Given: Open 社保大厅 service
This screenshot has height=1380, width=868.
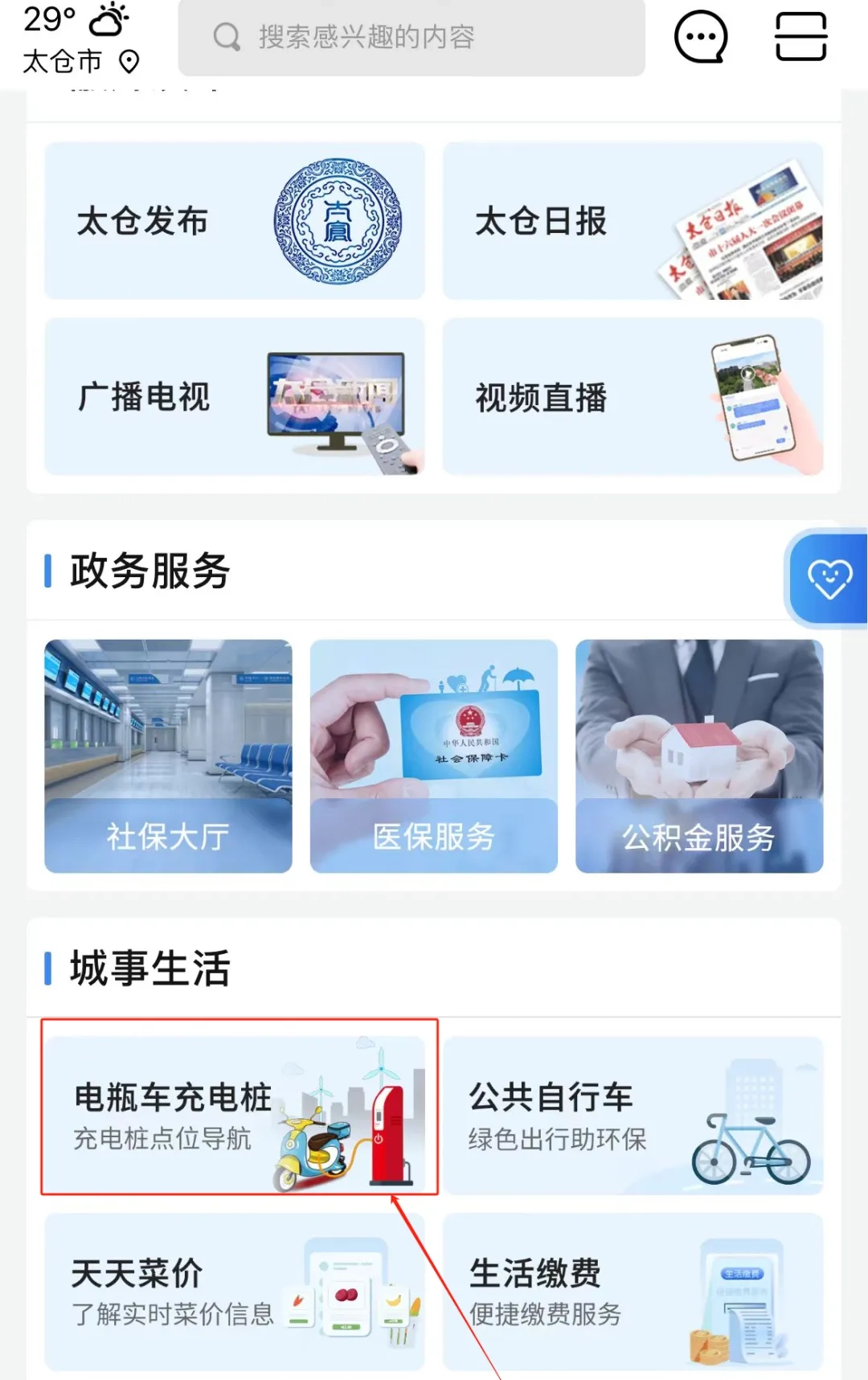Looking at the screenshot, I should point(168,756).
